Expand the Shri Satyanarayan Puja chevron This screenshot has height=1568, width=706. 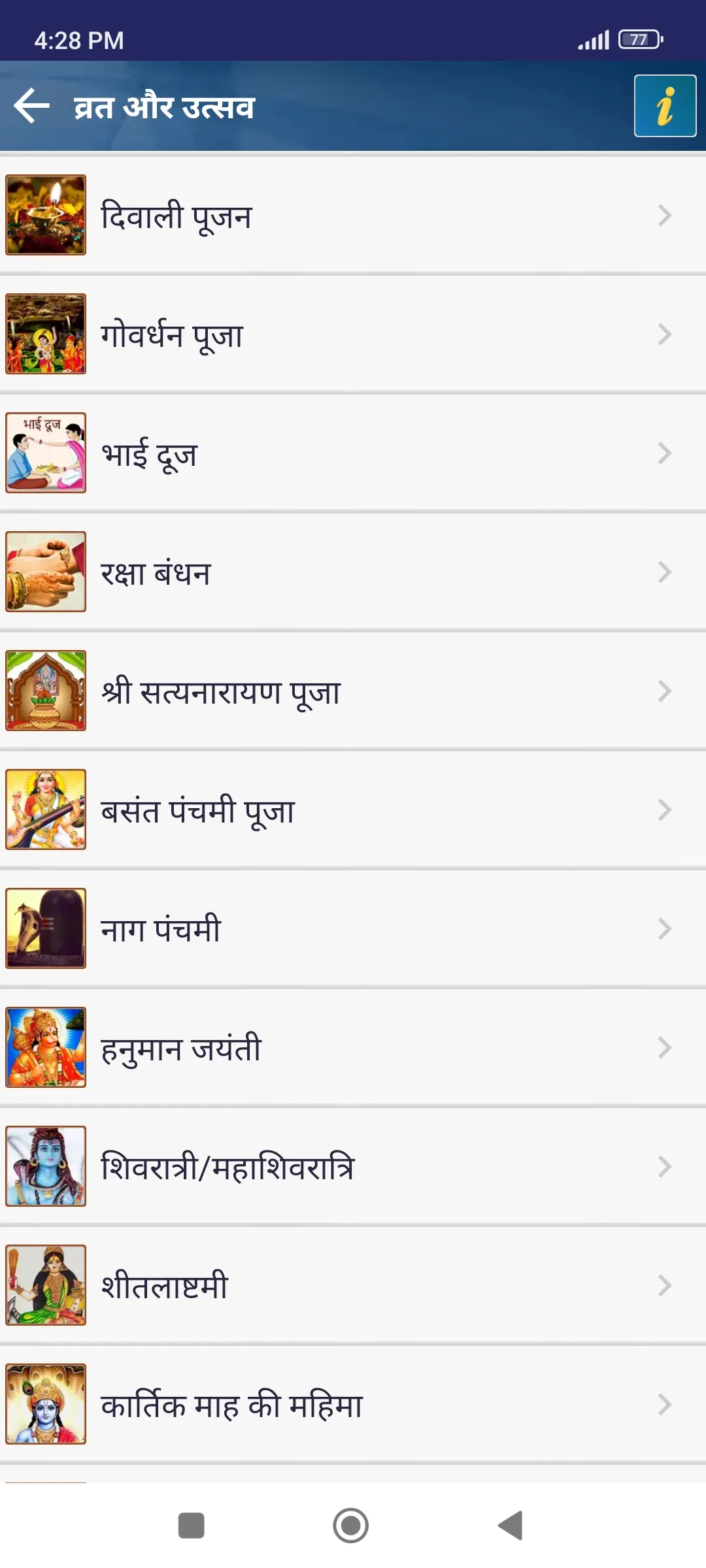coord(665,691)
